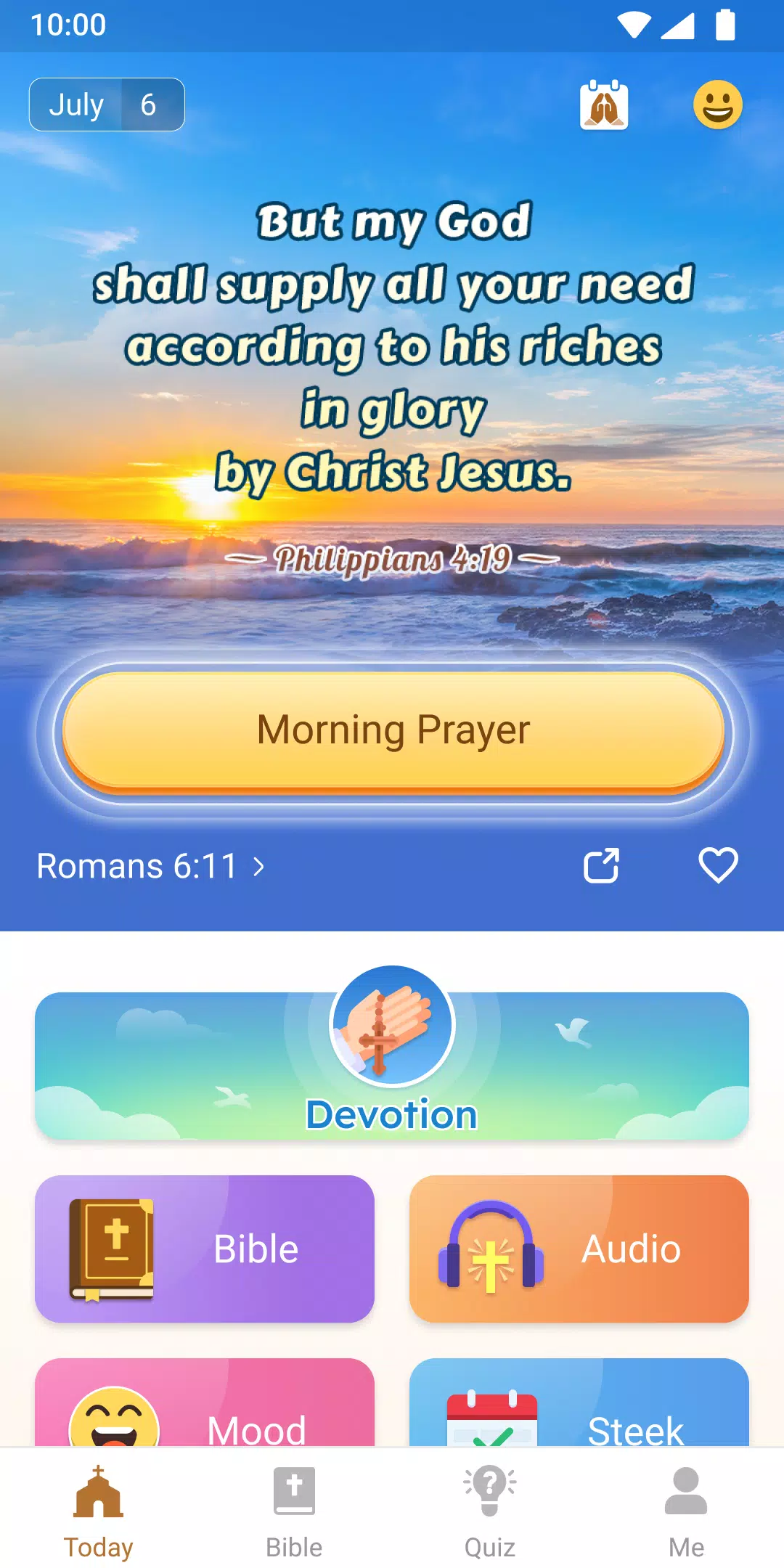The image size is (784, 1568).
Task: Expand the Romans 6:11 verse chevron
Action: coord(259,865)
